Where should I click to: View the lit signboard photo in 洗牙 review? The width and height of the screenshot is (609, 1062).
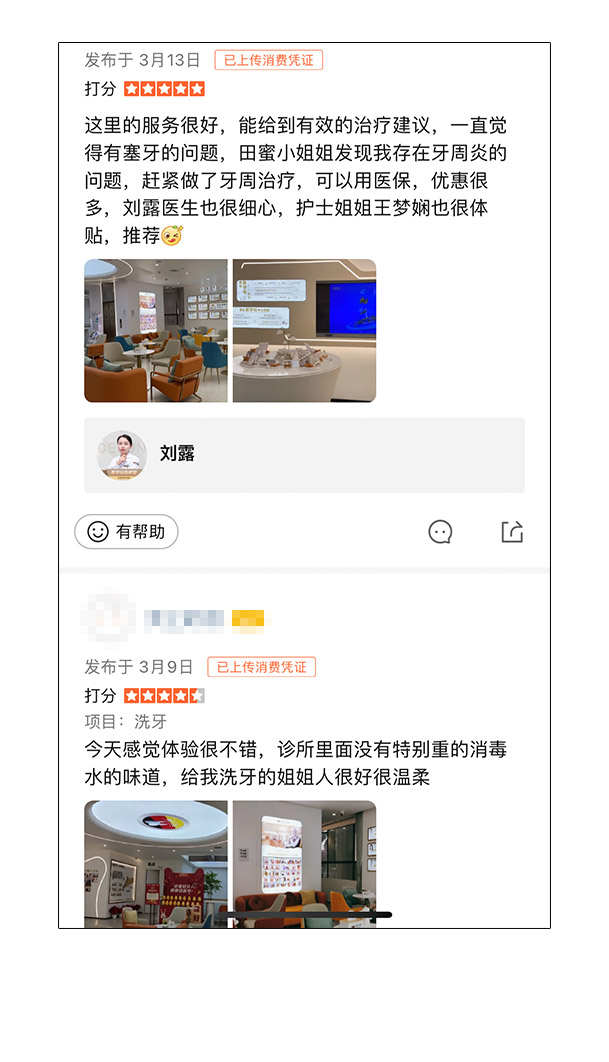point(304,863)
